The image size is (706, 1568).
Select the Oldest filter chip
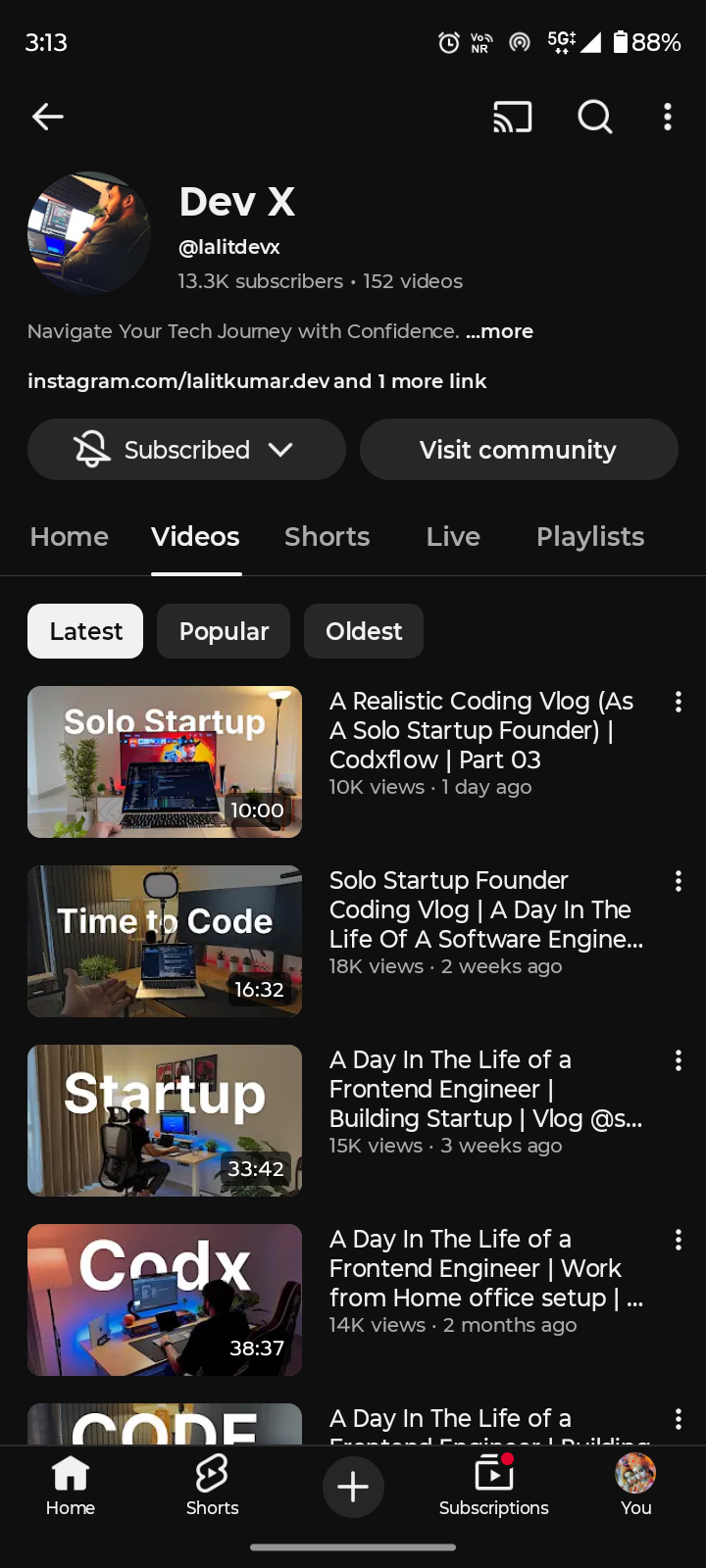364,631
